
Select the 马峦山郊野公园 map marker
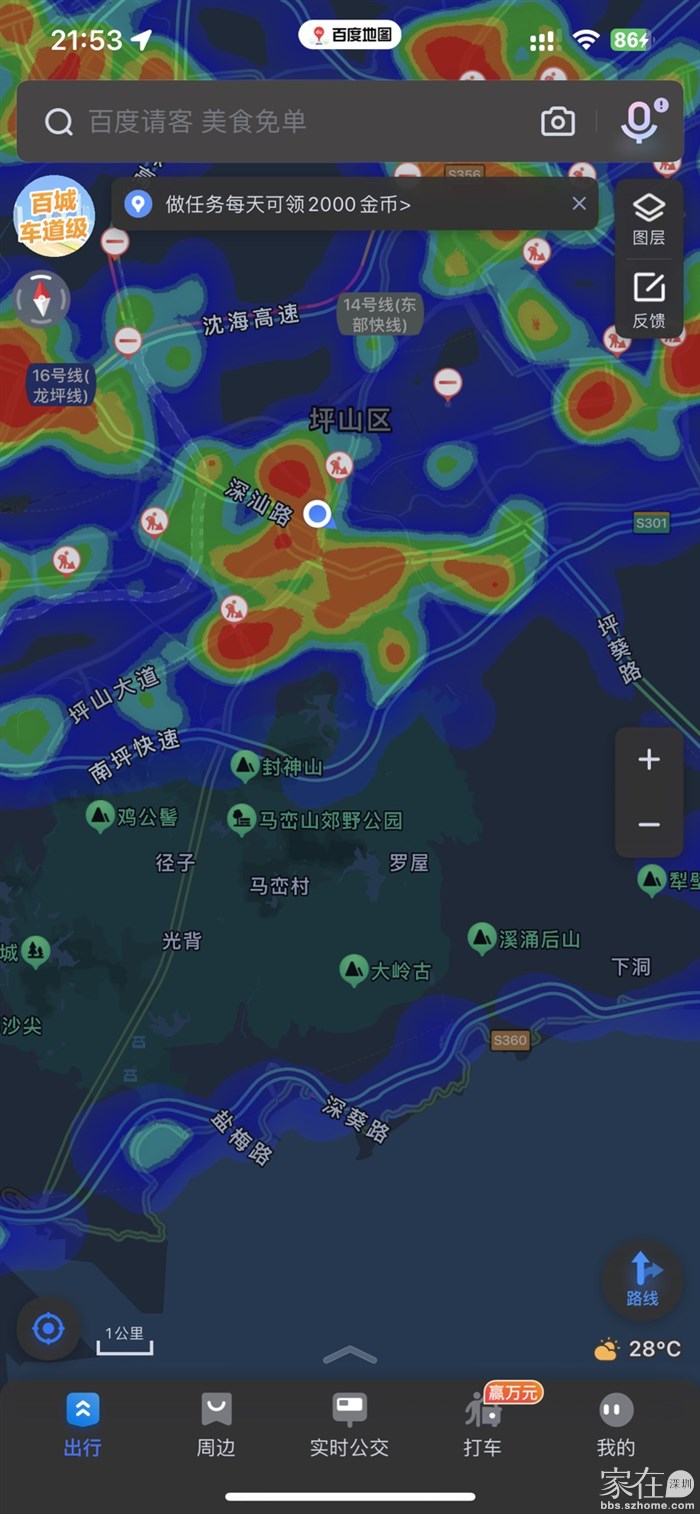tap(243, 820)
